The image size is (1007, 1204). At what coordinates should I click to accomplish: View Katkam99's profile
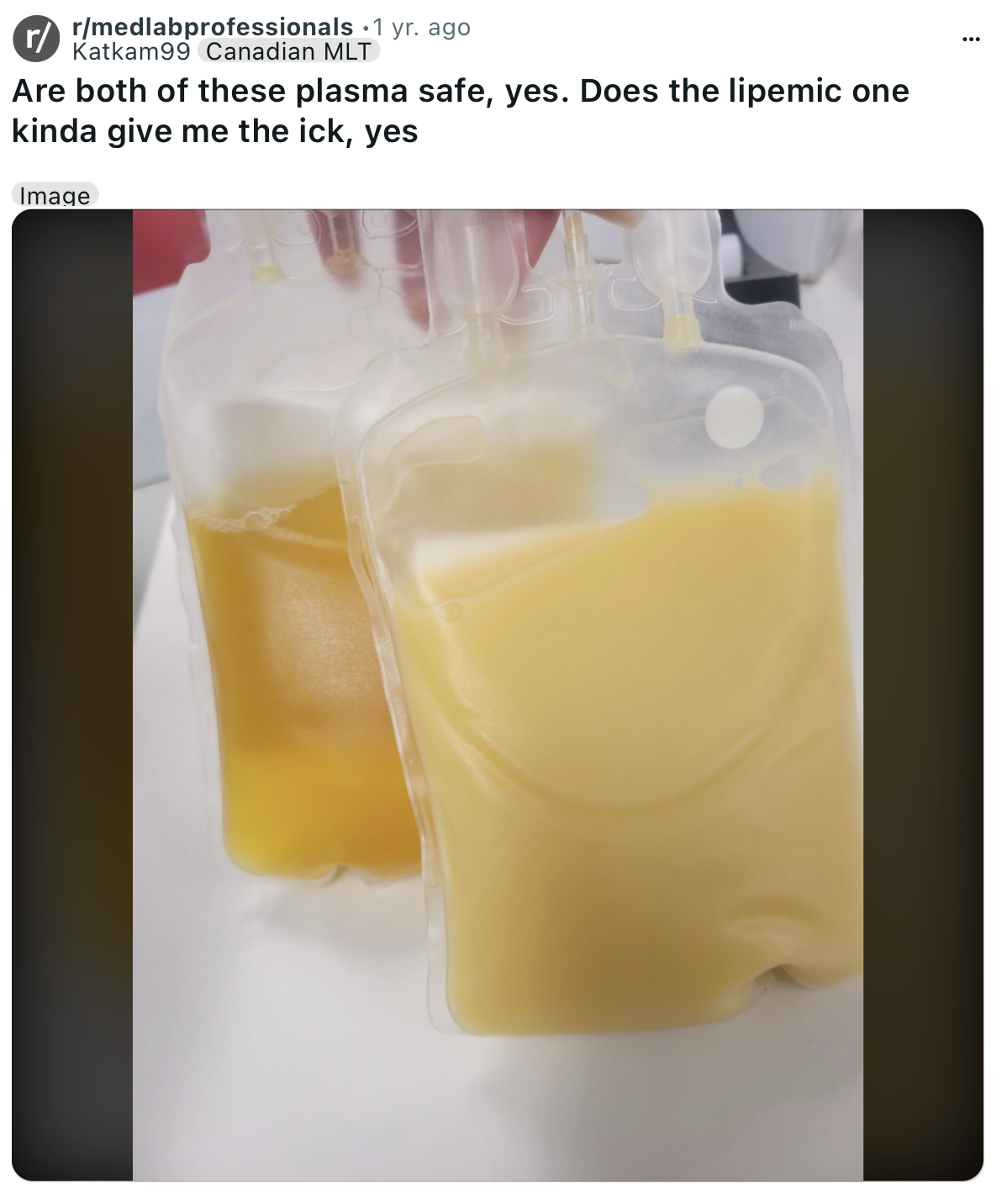click(131, 52)
